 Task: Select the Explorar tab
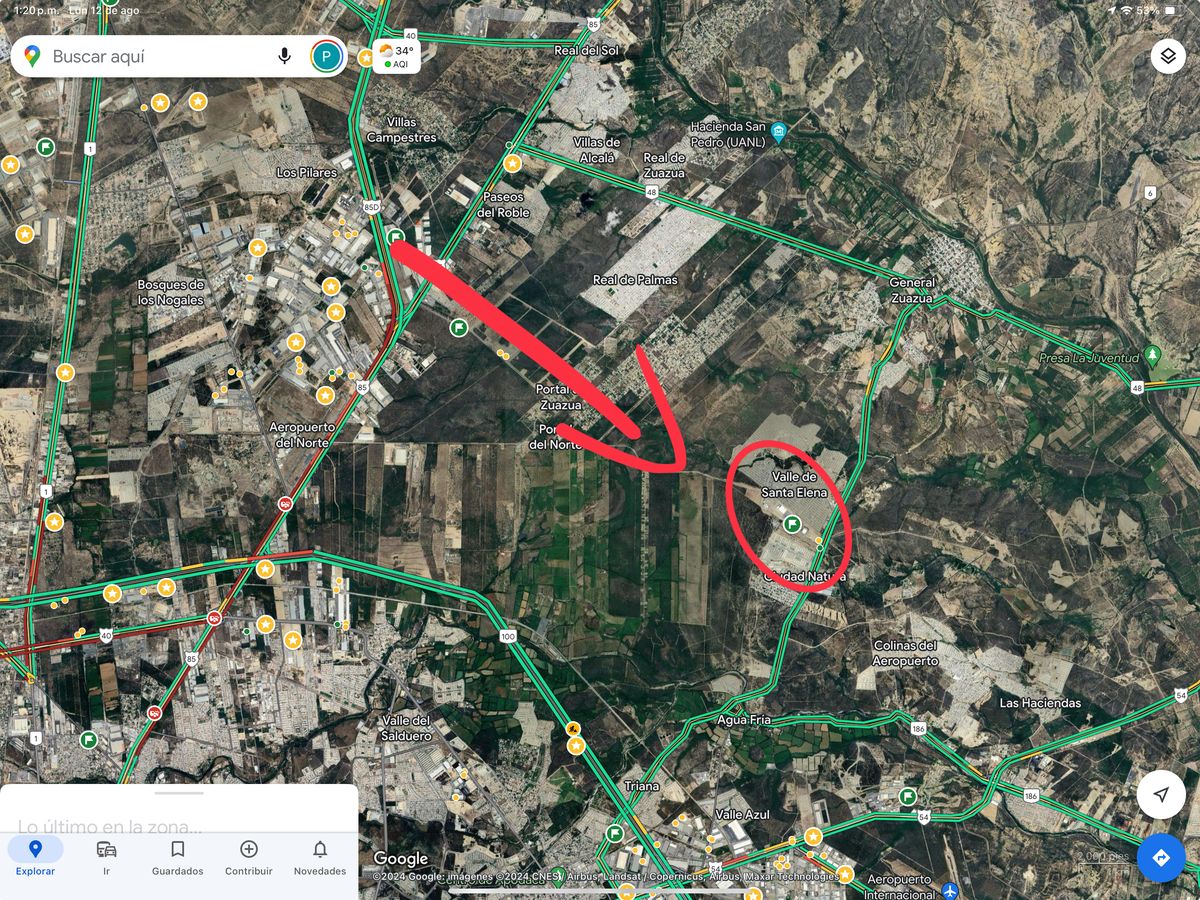pyautogui.click(x=35, y=857)
